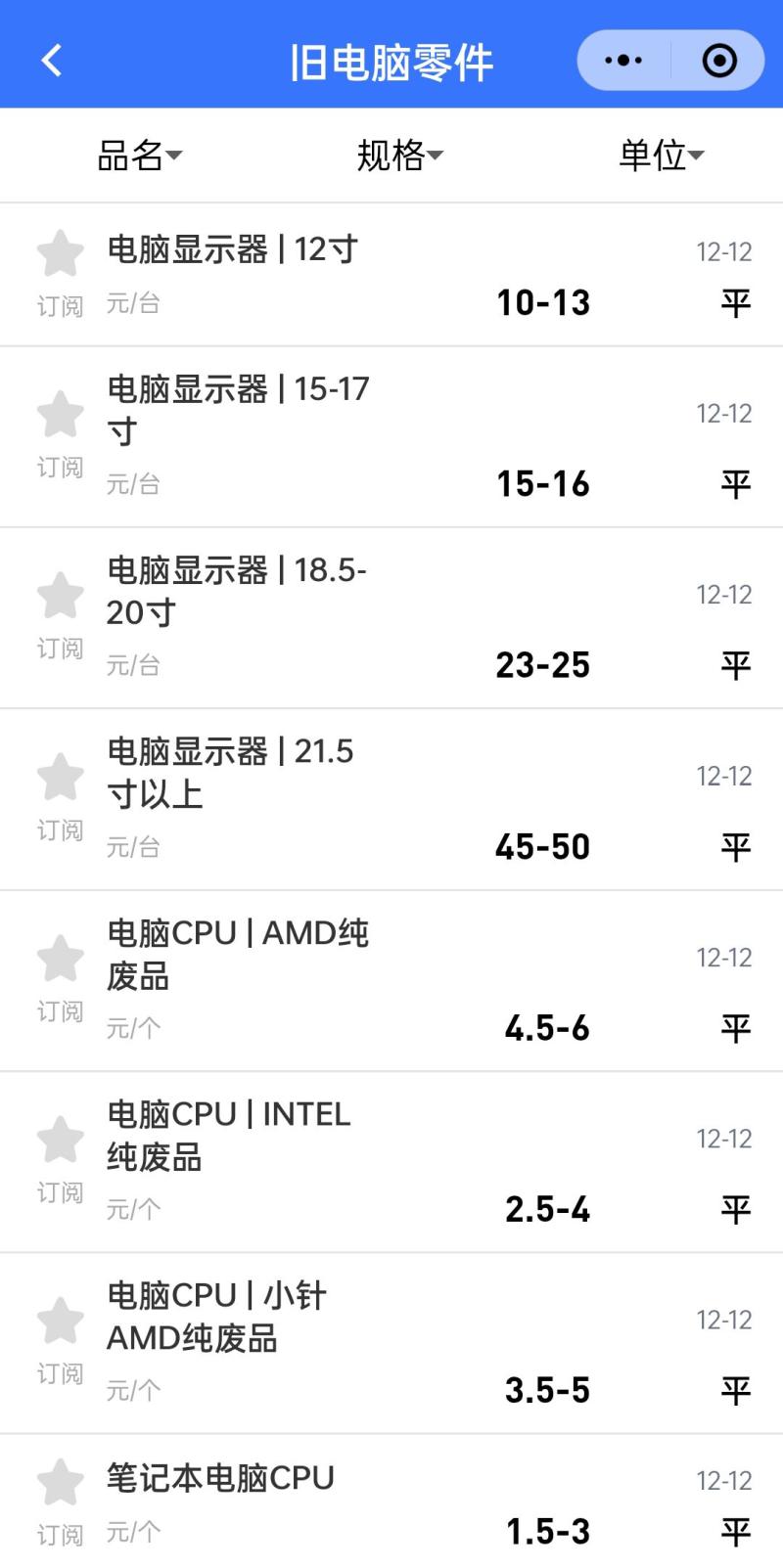Image resolution: width=783 pixels, height=1568 pixels.
Task: Open the mini program more options menu
Action: point(623,61)
